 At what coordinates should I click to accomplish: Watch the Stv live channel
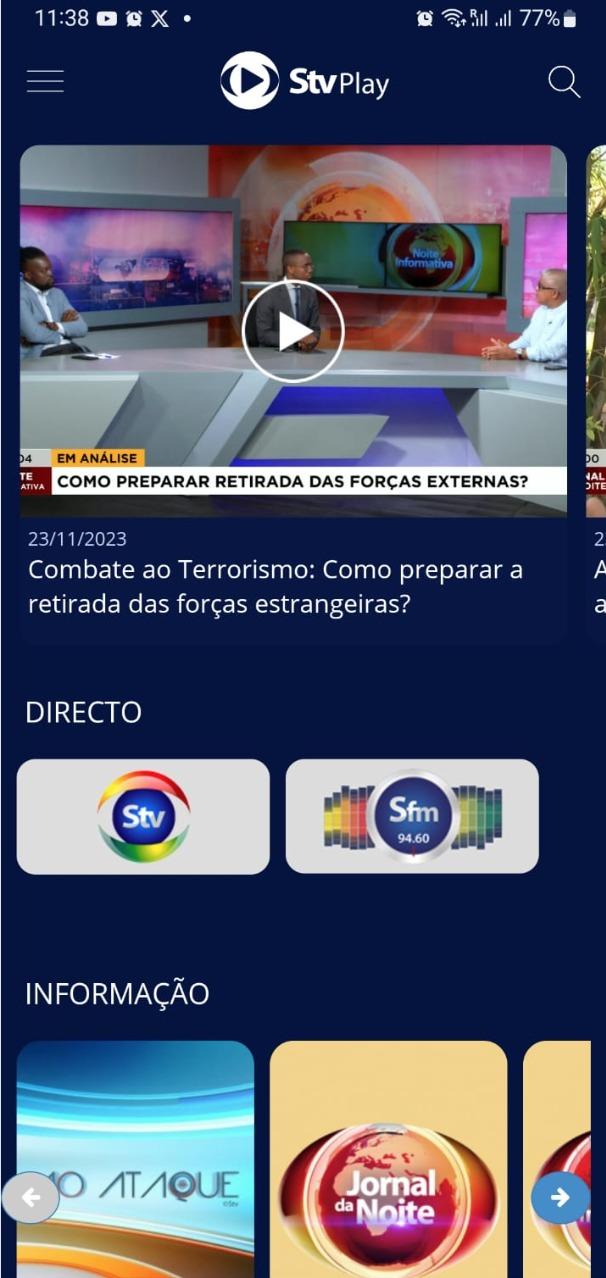click(143, 817)
